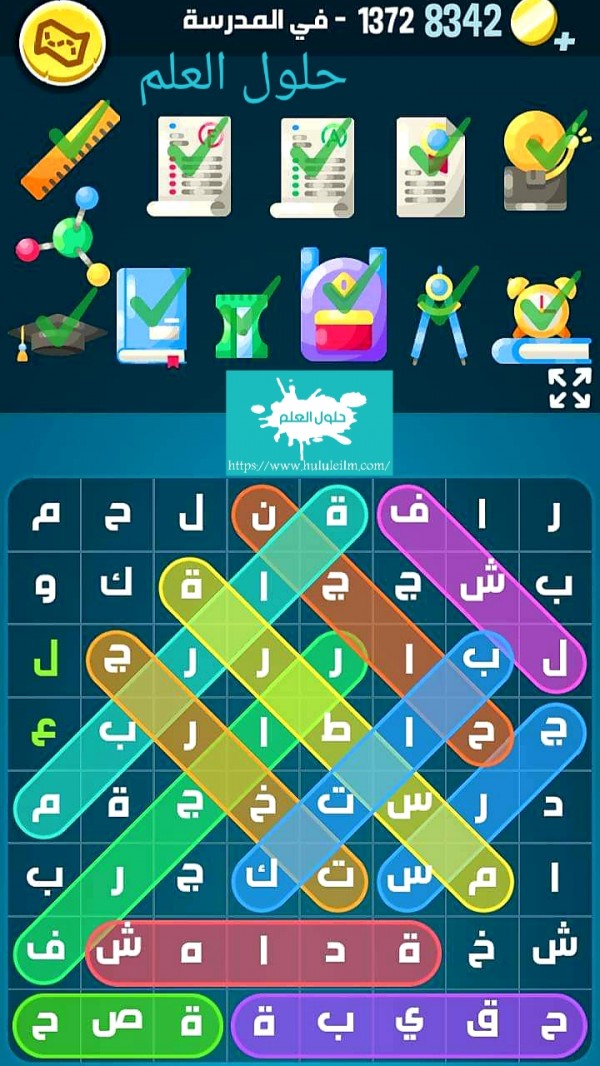Open the yellow map button

pyautogui.click(x=61, y=41)
